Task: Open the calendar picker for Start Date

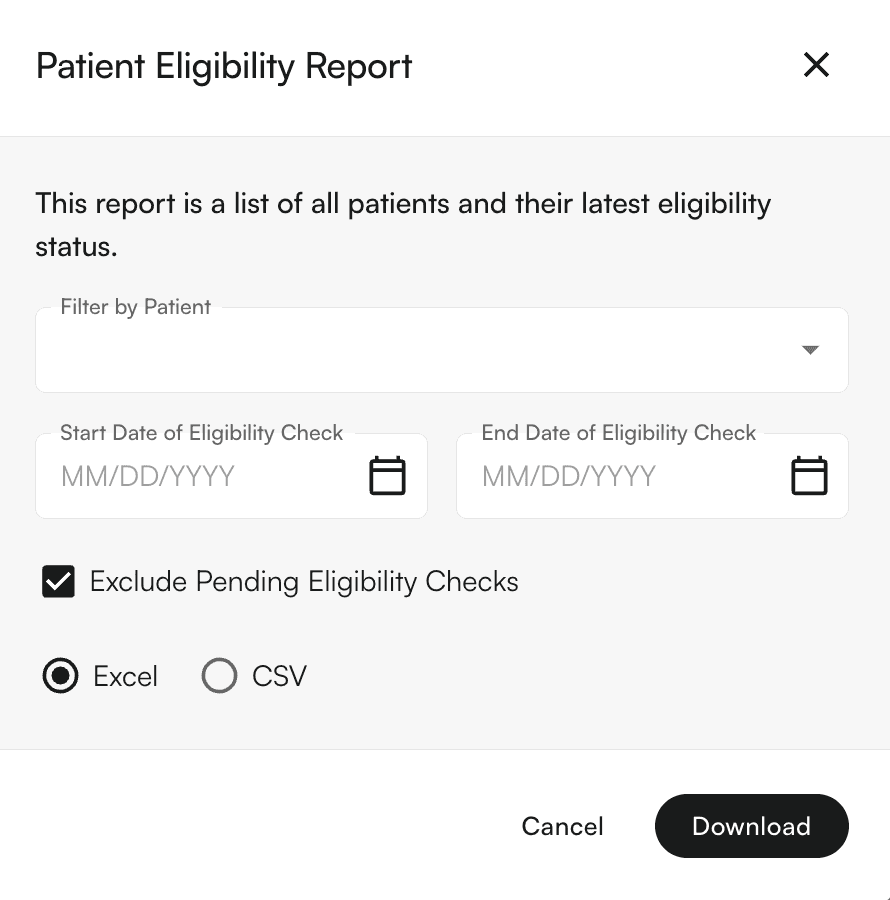Action: [x=387, y=476]
